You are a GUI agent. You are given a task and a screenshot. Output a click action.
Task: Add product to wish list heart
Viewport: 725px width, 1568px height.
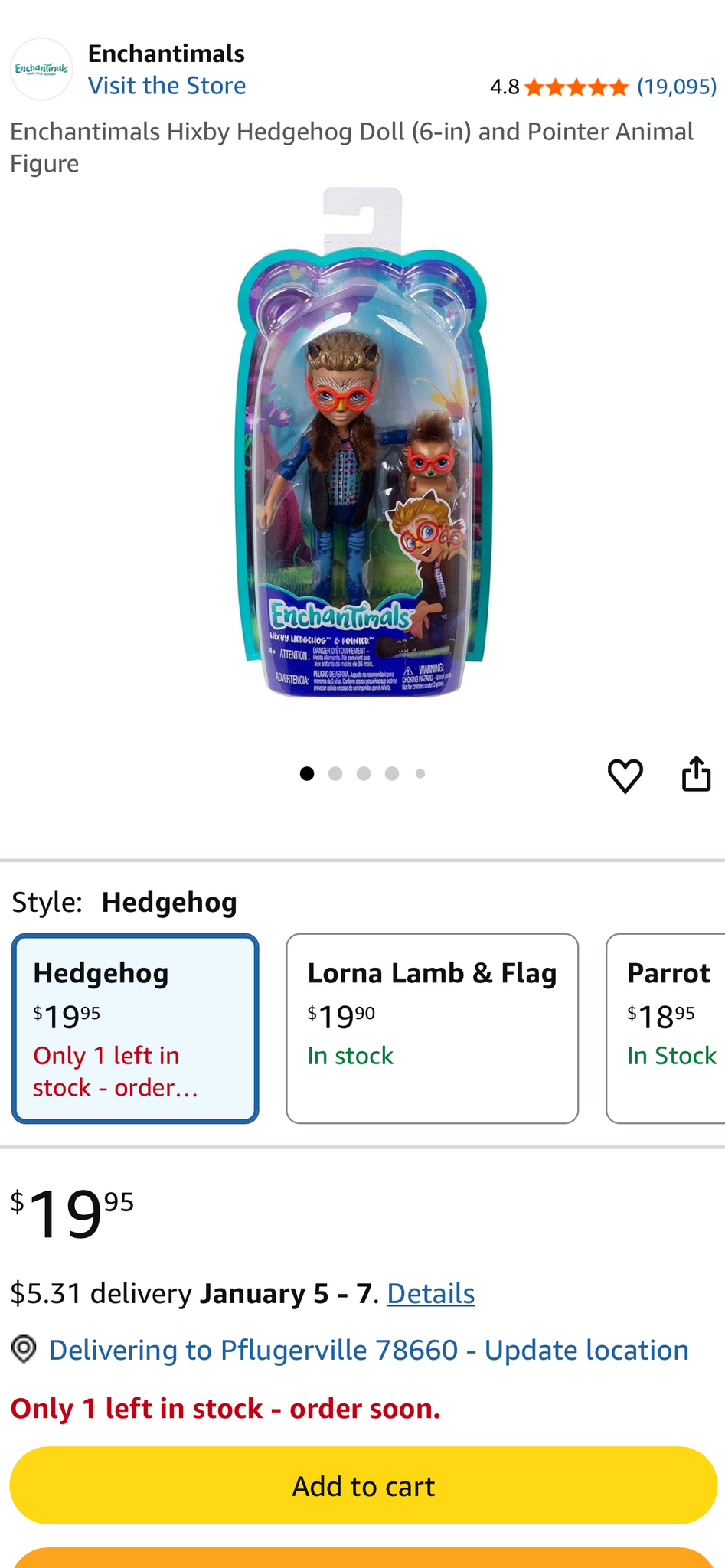[x=625, y=776]
